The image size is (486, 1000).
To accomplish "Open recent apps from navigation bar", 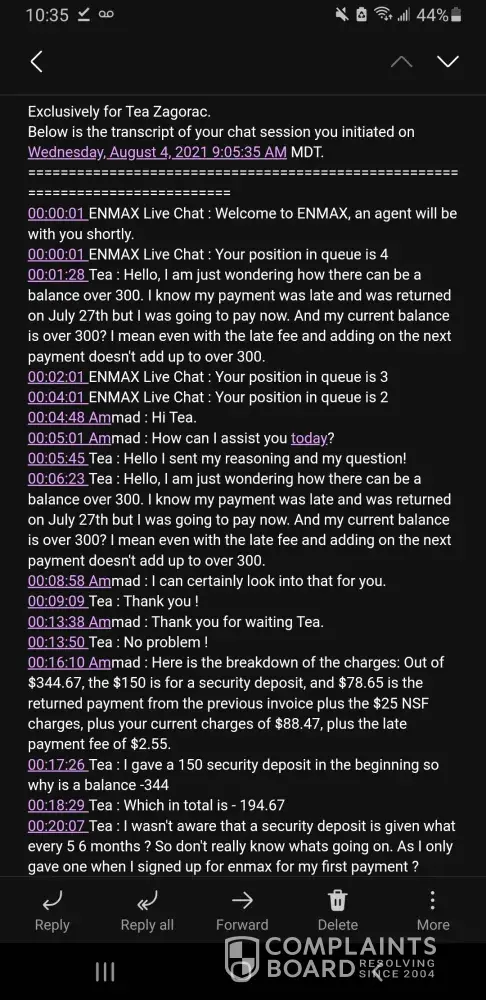I will 105,971.
